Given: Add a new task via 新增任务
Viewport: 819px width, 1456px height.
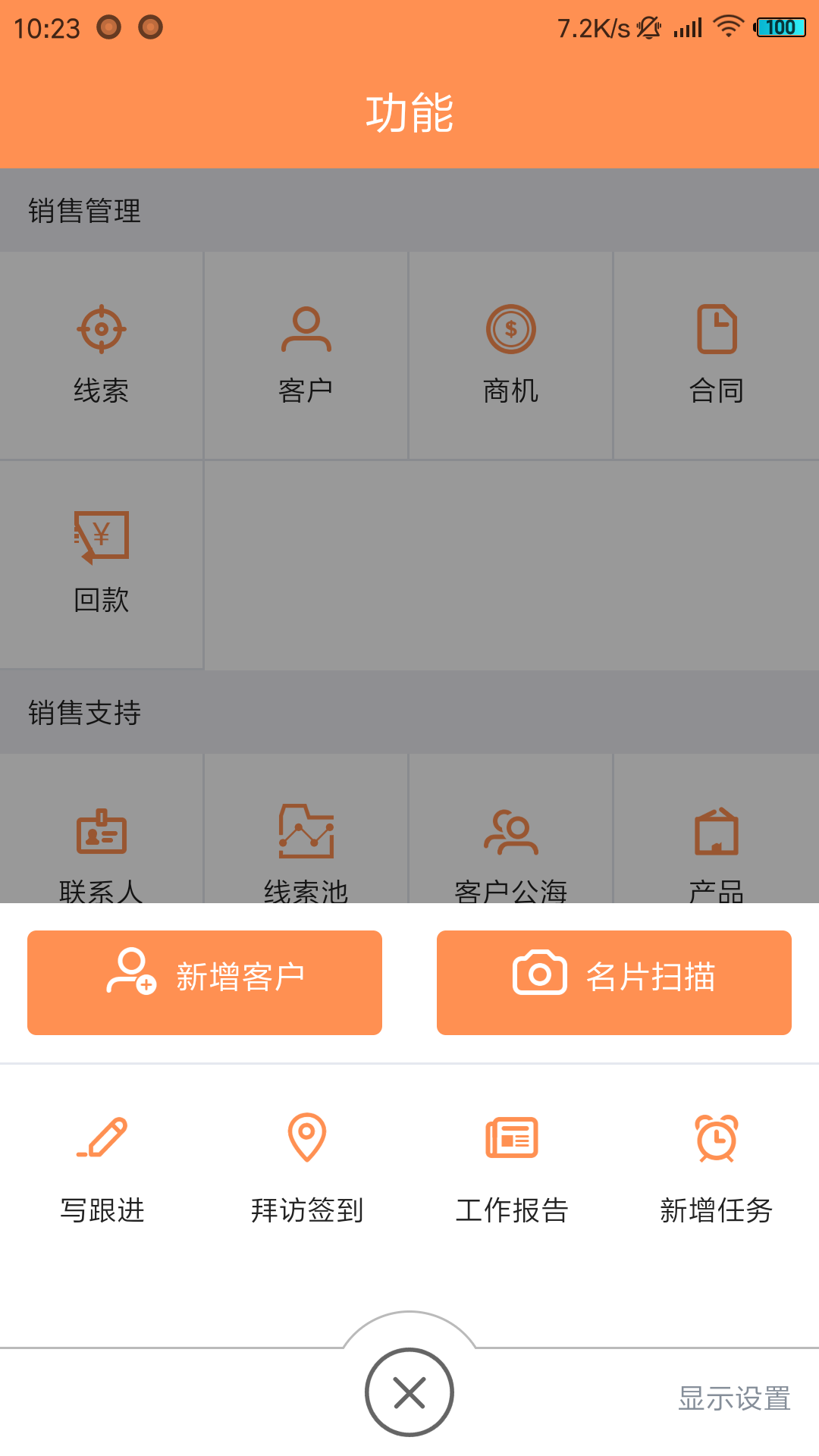Looking at the screenshot, I should click(717, 1168).
